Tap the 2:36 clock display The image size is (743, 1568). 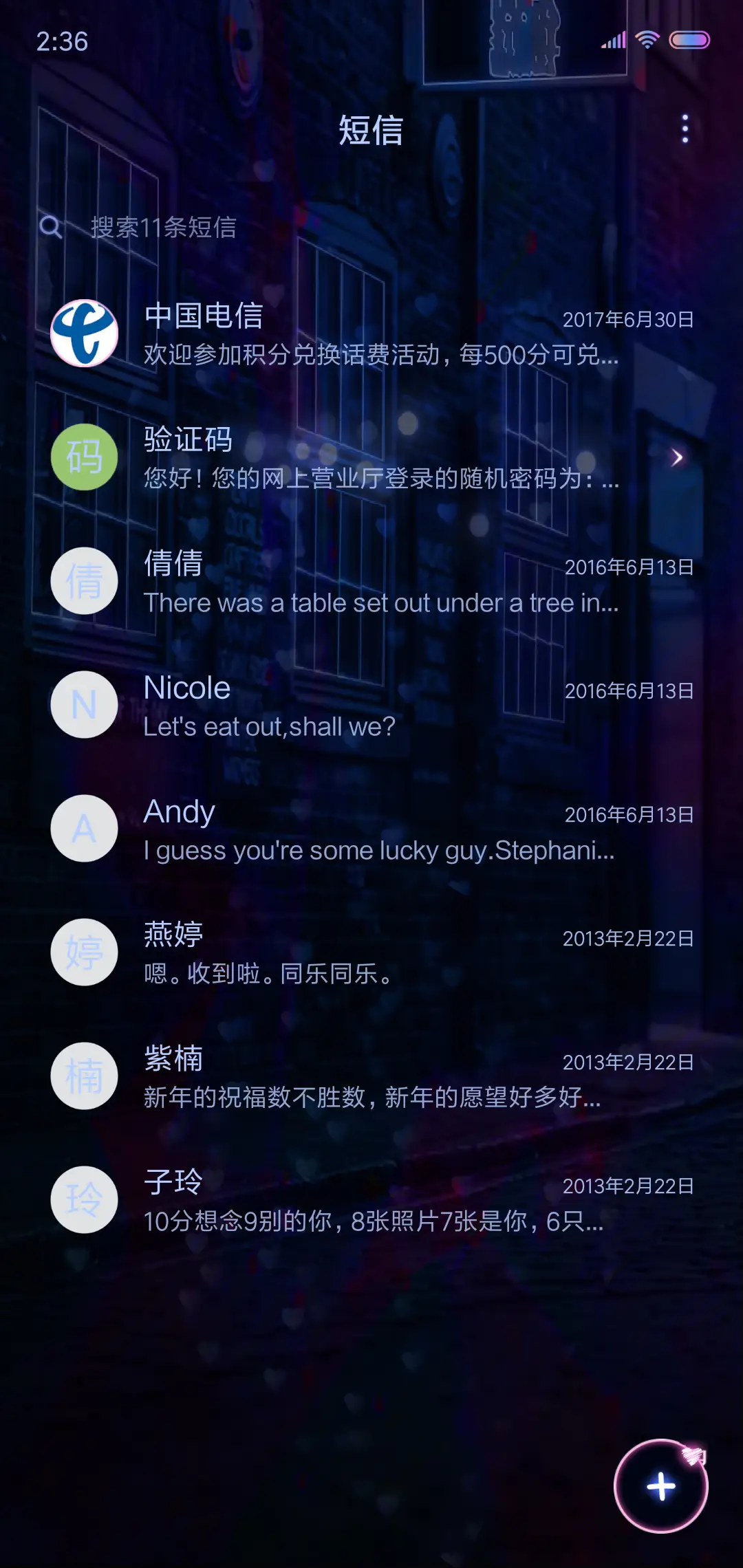tap(62, 43)
